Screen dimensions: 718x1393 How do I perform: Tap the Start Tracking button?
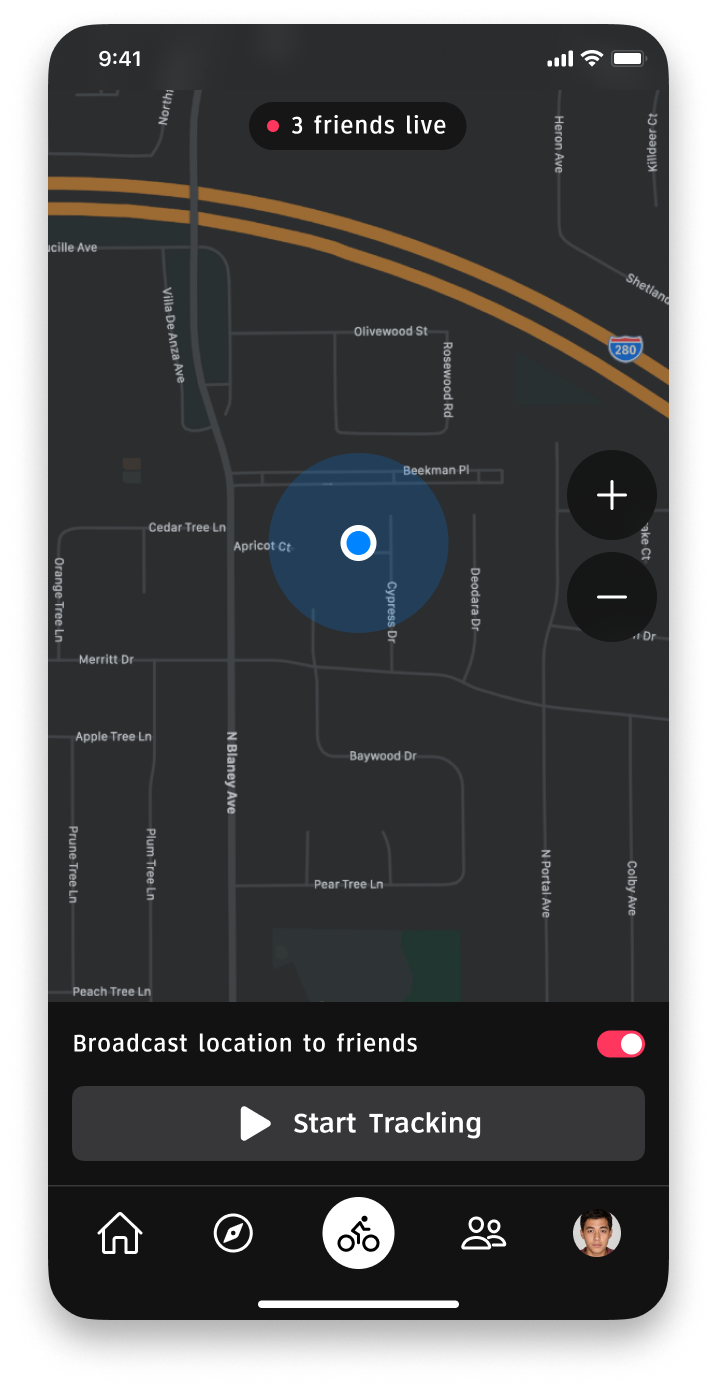point(358,1124)
